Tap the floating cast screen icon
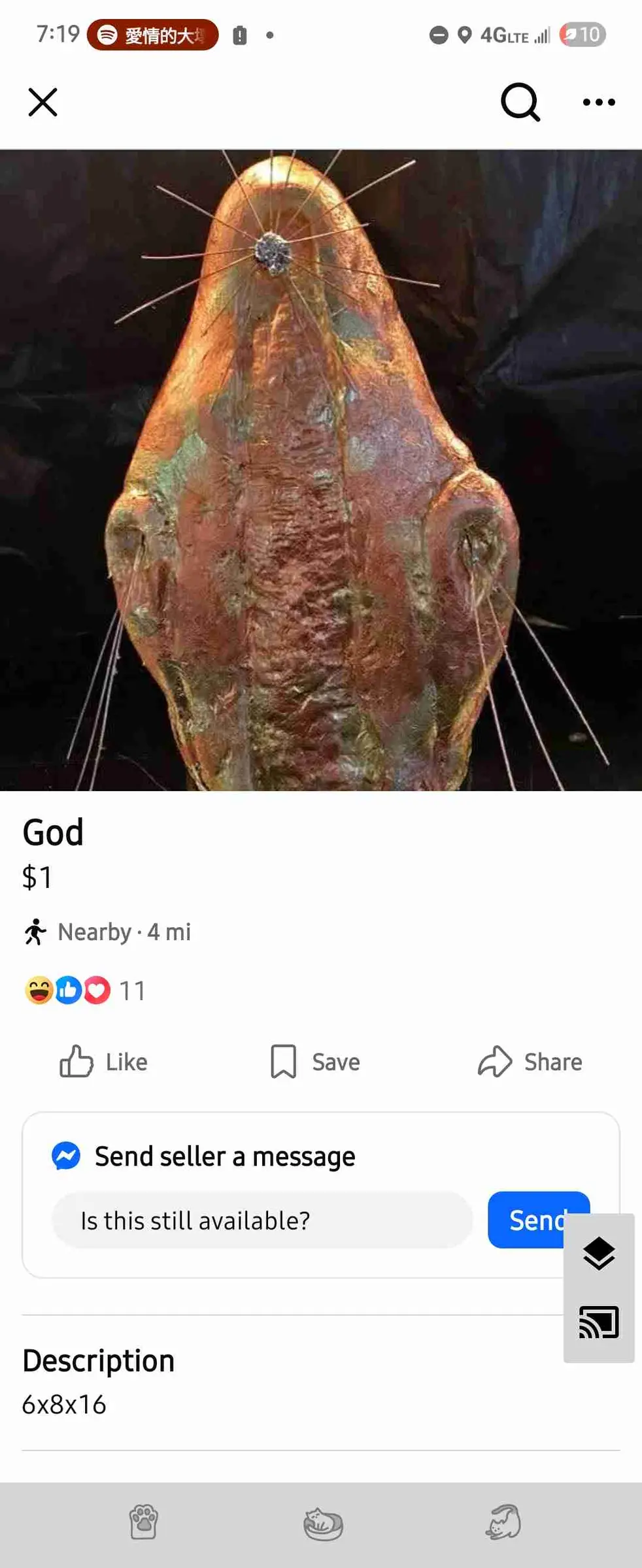This screenshot has height=1568, width=642. click(x=599, y=1322)
